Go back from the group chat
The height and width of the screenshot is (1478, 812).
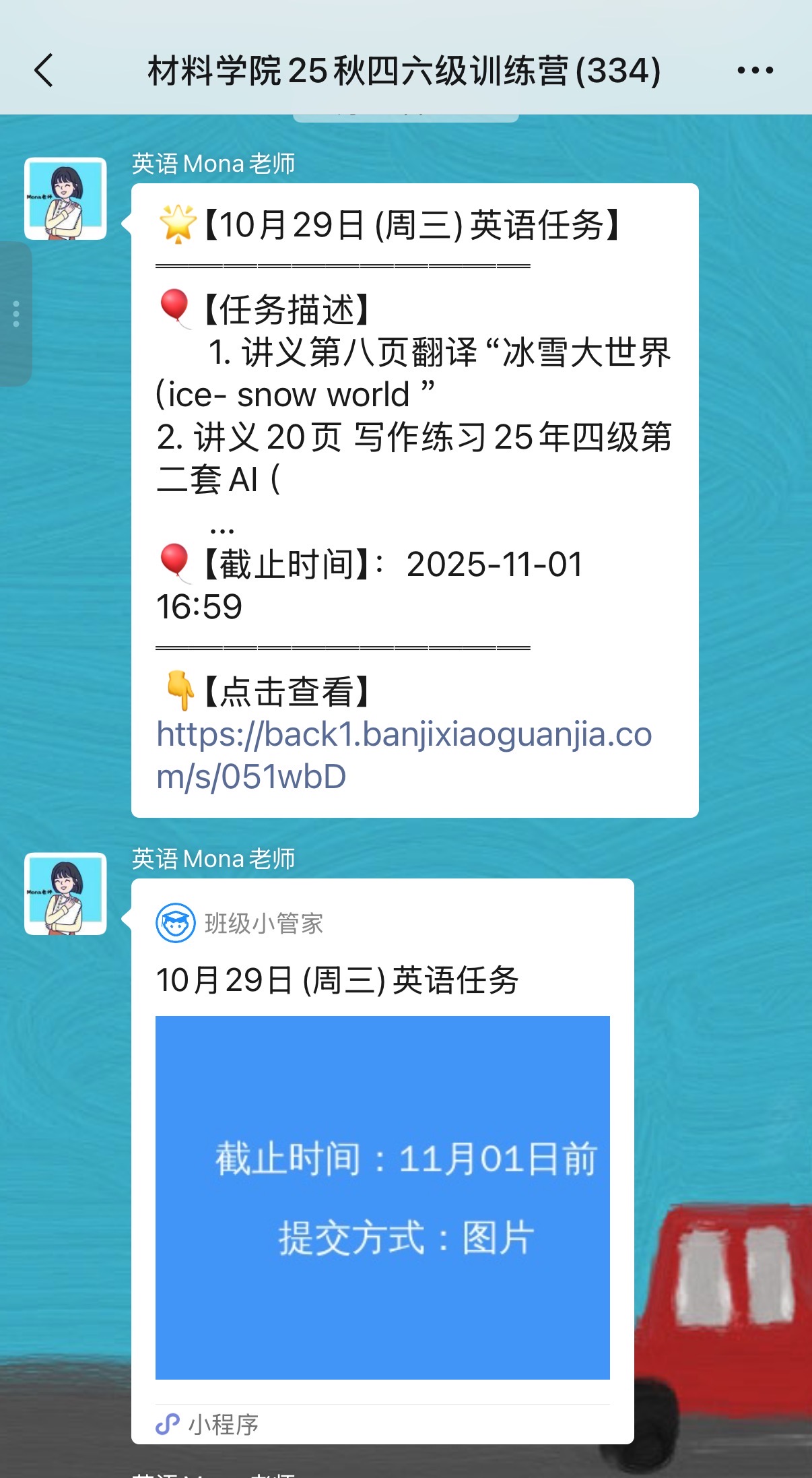click(x=44, y=70)
